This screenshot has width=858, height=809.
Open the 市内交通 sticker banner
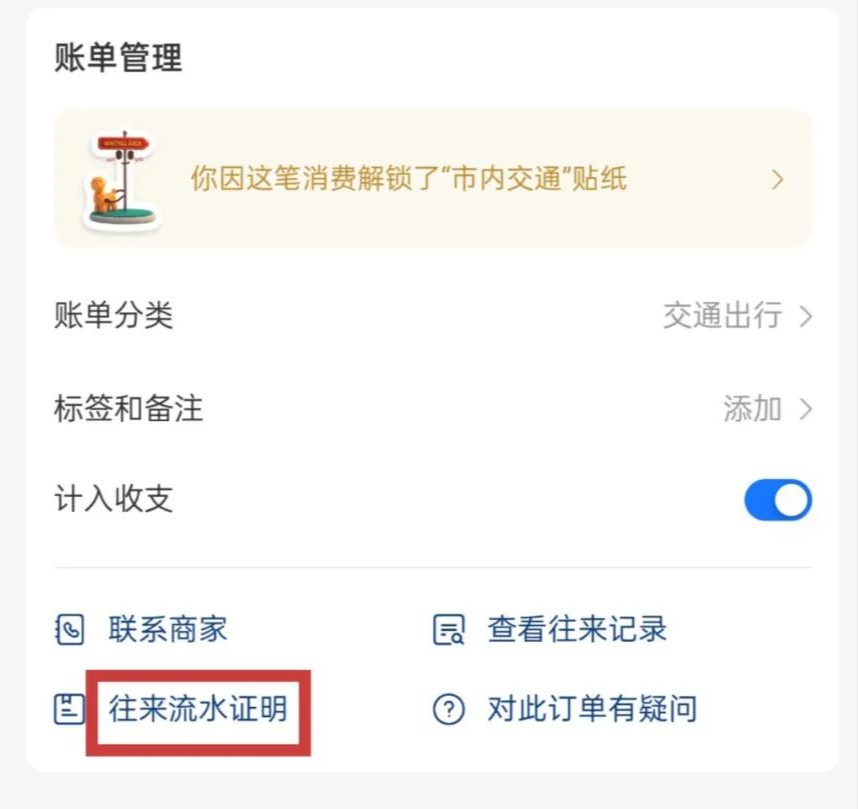[432, 180]
